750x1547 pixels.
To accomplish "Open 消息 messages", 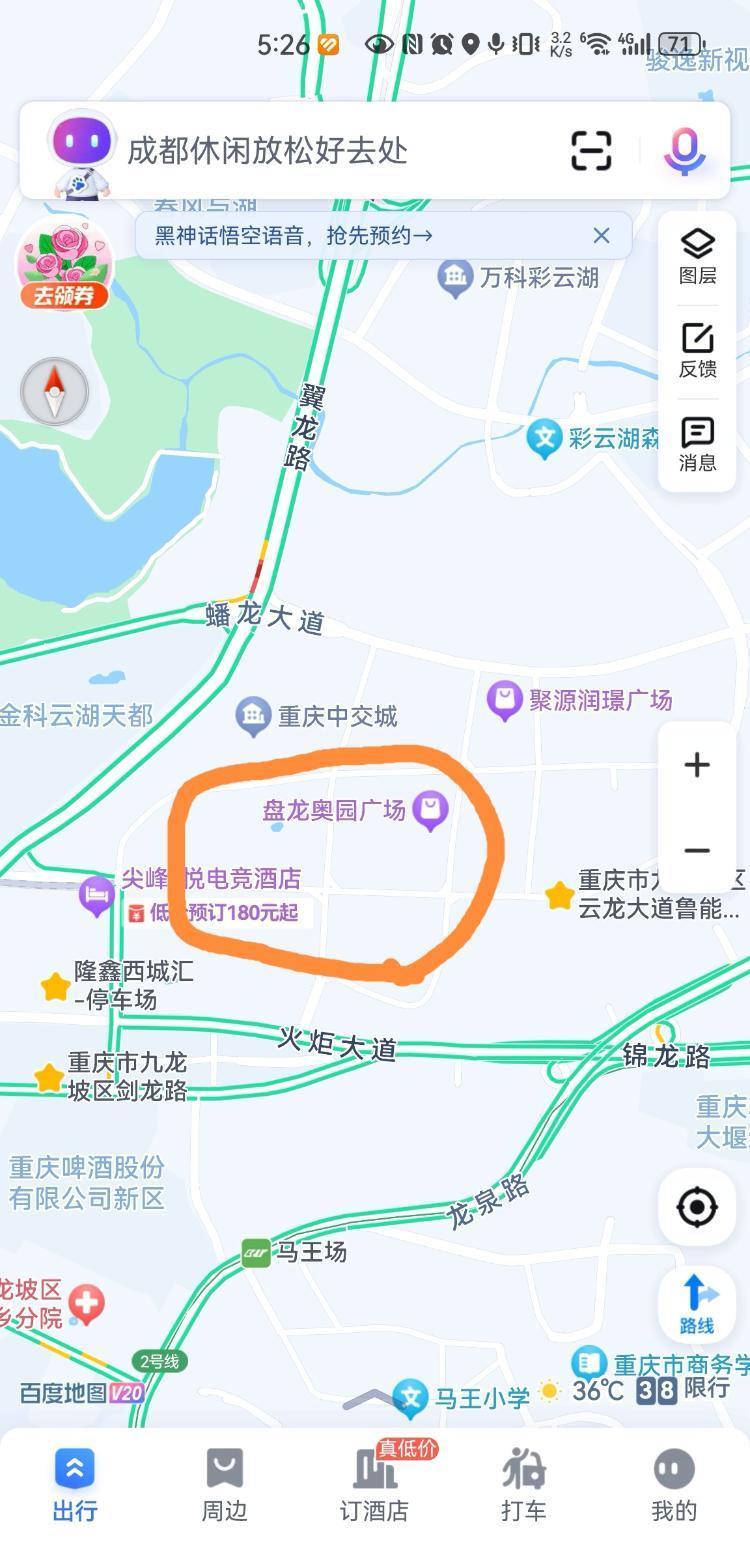I will pyautogui.click(x=697, y=444).
